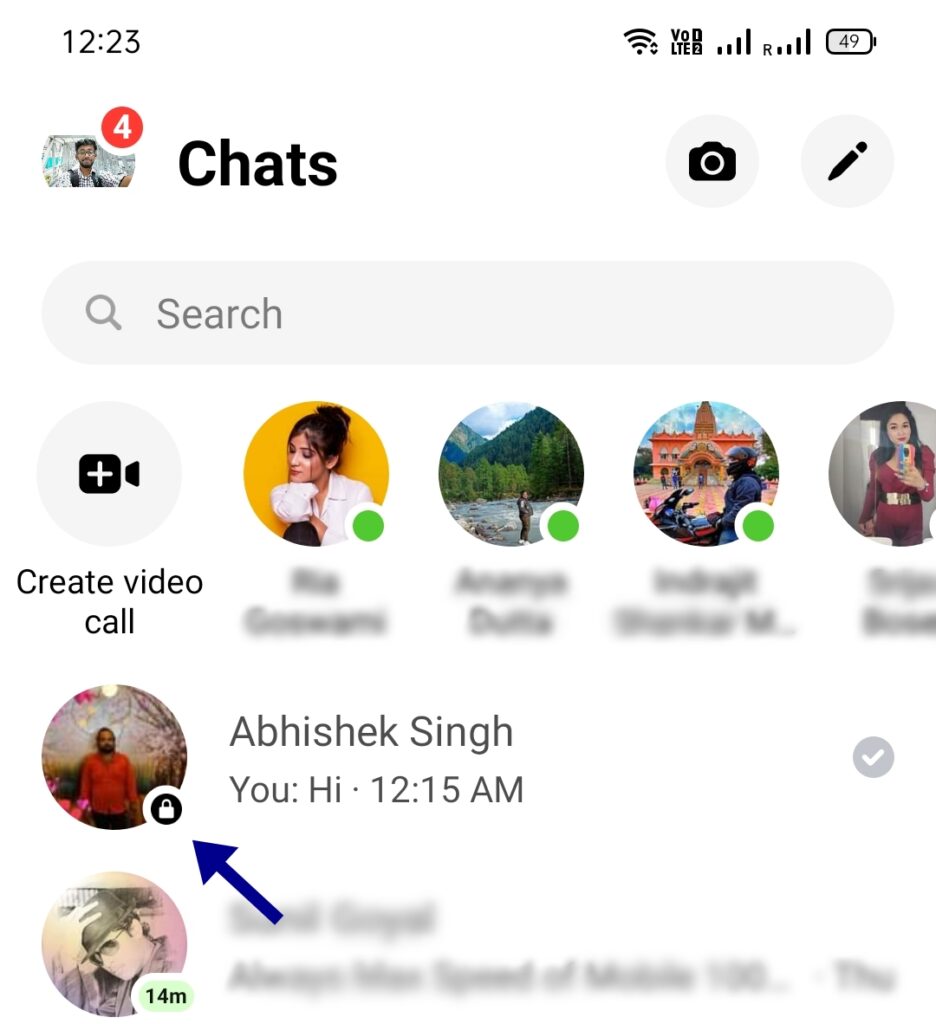Open the camera from the Chats header
Image resolution: width=936 pixels, height=1024 pixels.
click(x=712, y=161)
